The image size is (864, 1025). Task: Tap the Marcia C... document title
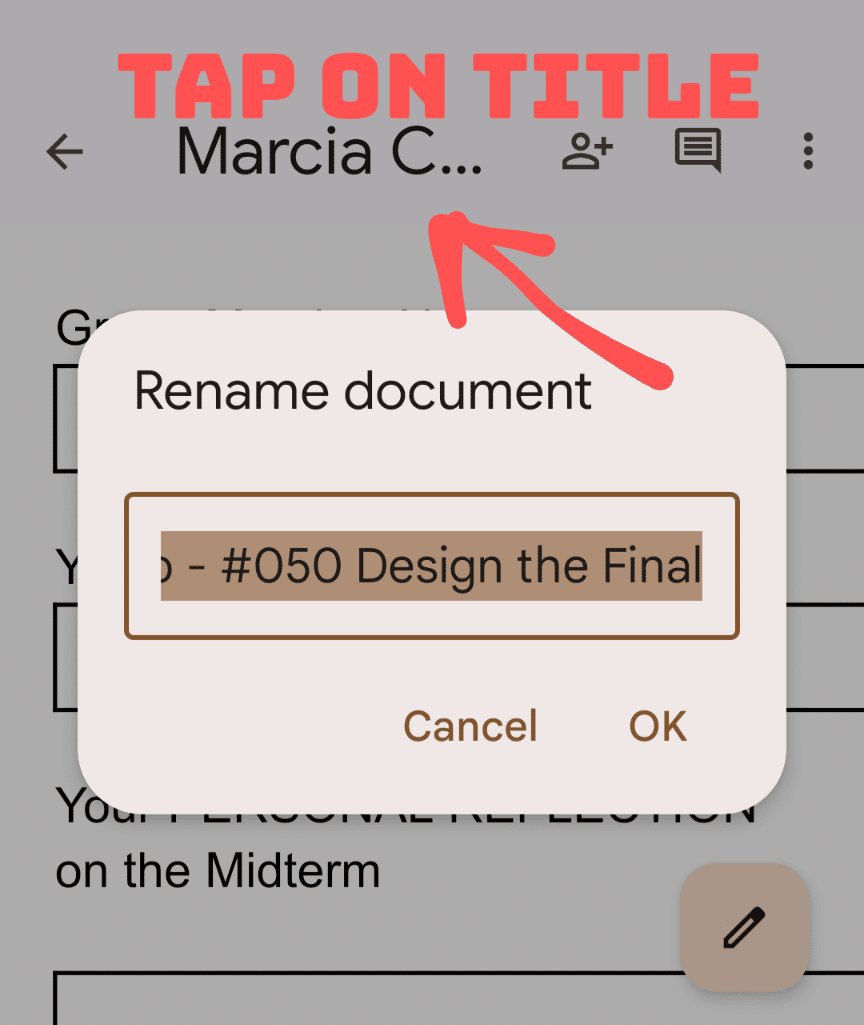(330, 152)
